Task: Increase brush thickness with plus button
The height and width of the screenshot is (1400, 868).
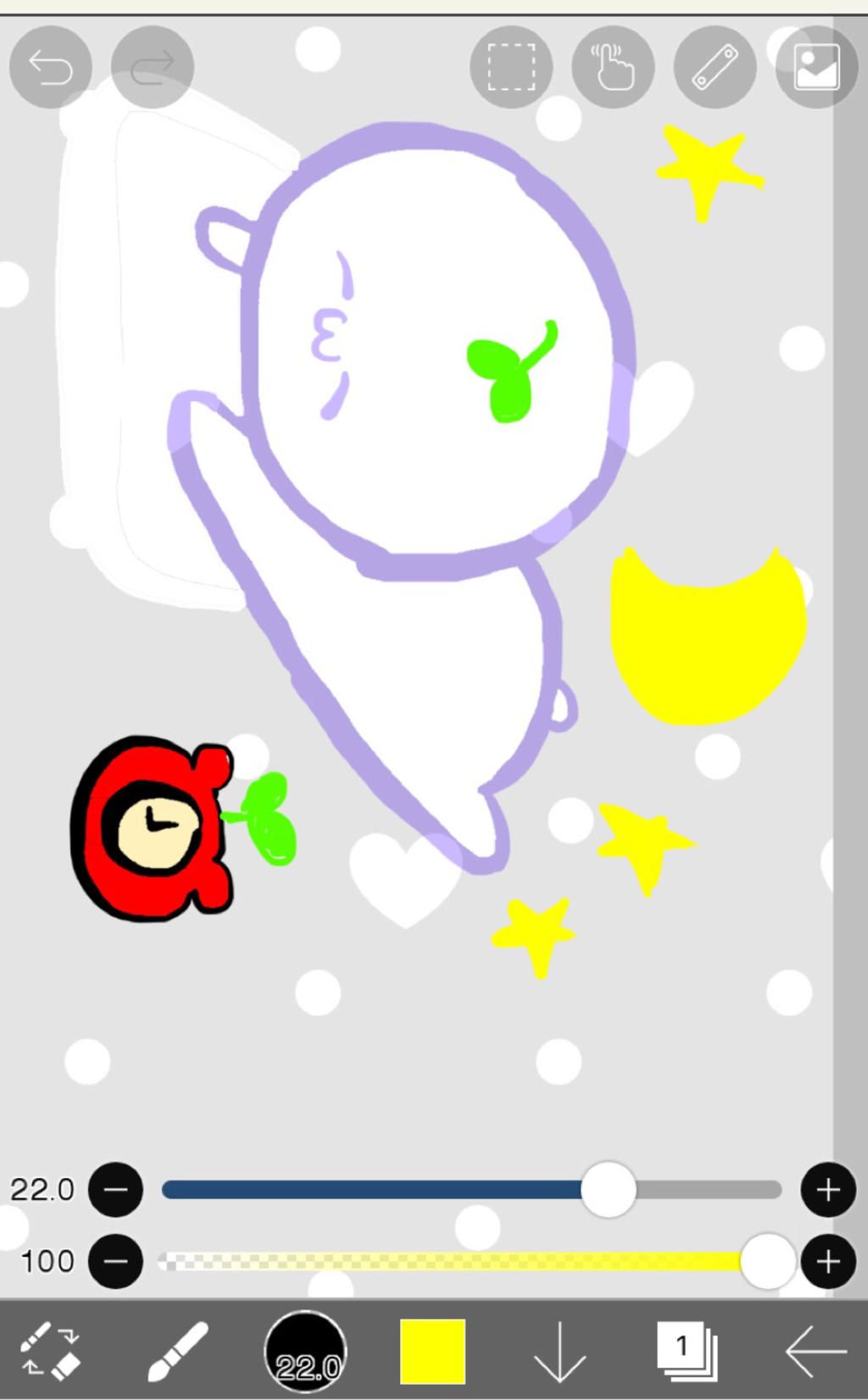Action: (828, 1190)
